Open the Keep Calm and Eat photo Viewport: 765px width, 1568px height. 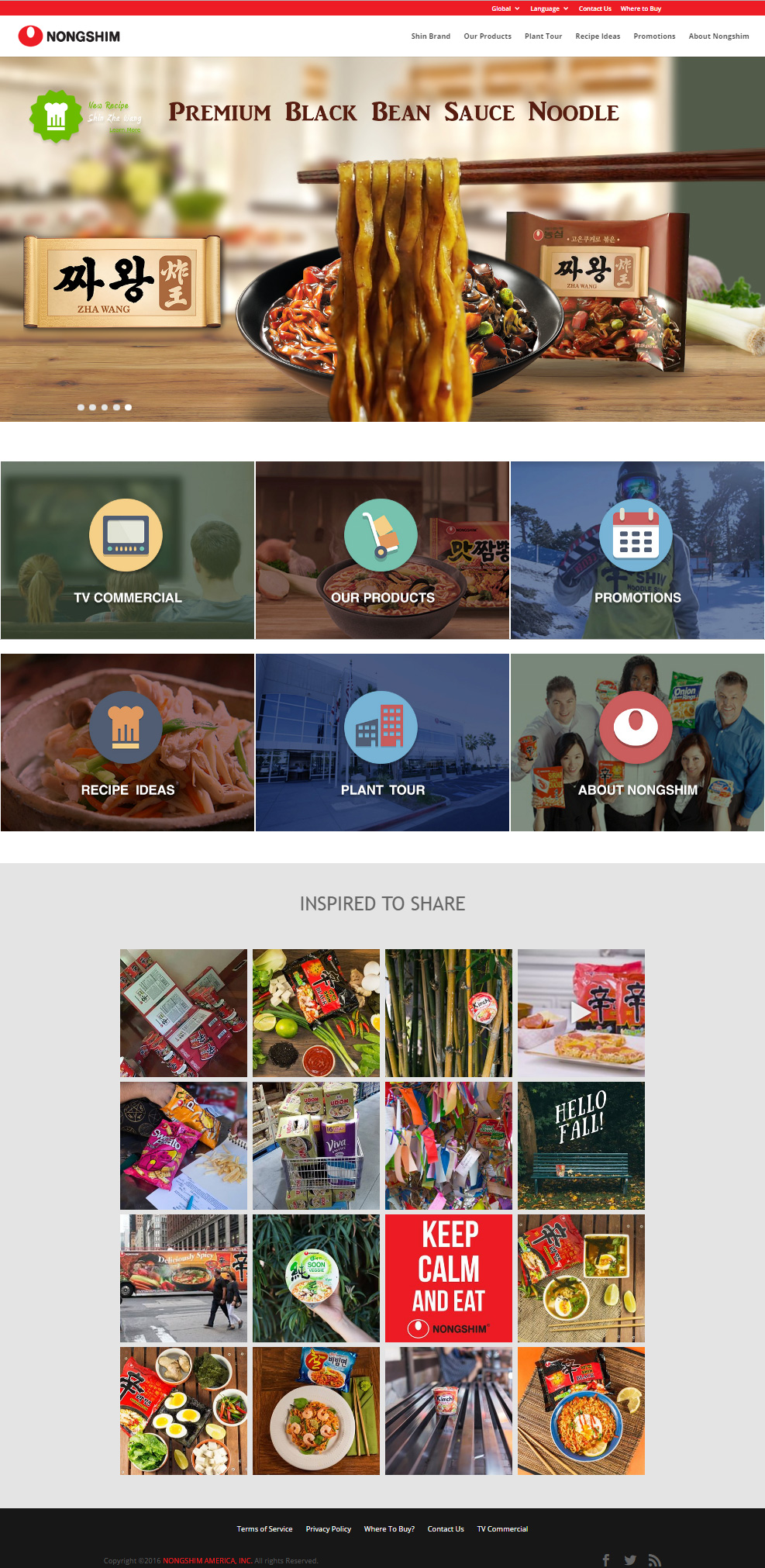click(449, 1278)
